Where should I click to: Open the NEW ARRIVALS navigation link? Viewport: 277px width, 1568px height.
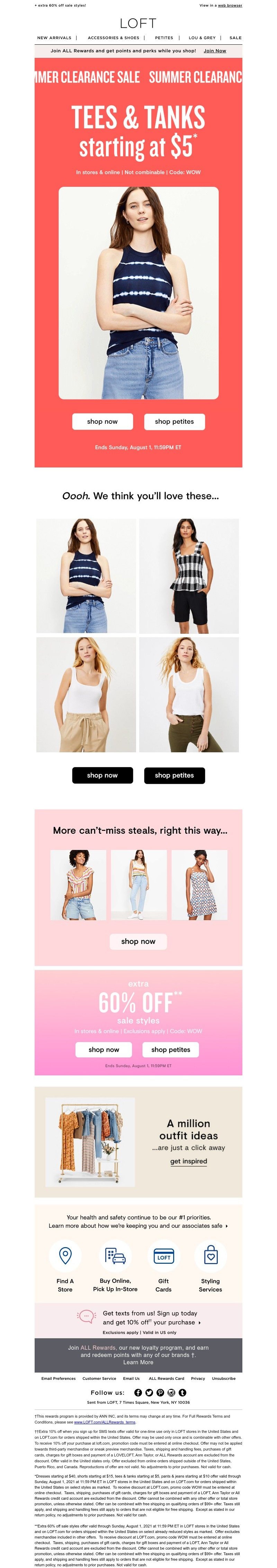tap(54, 38)
